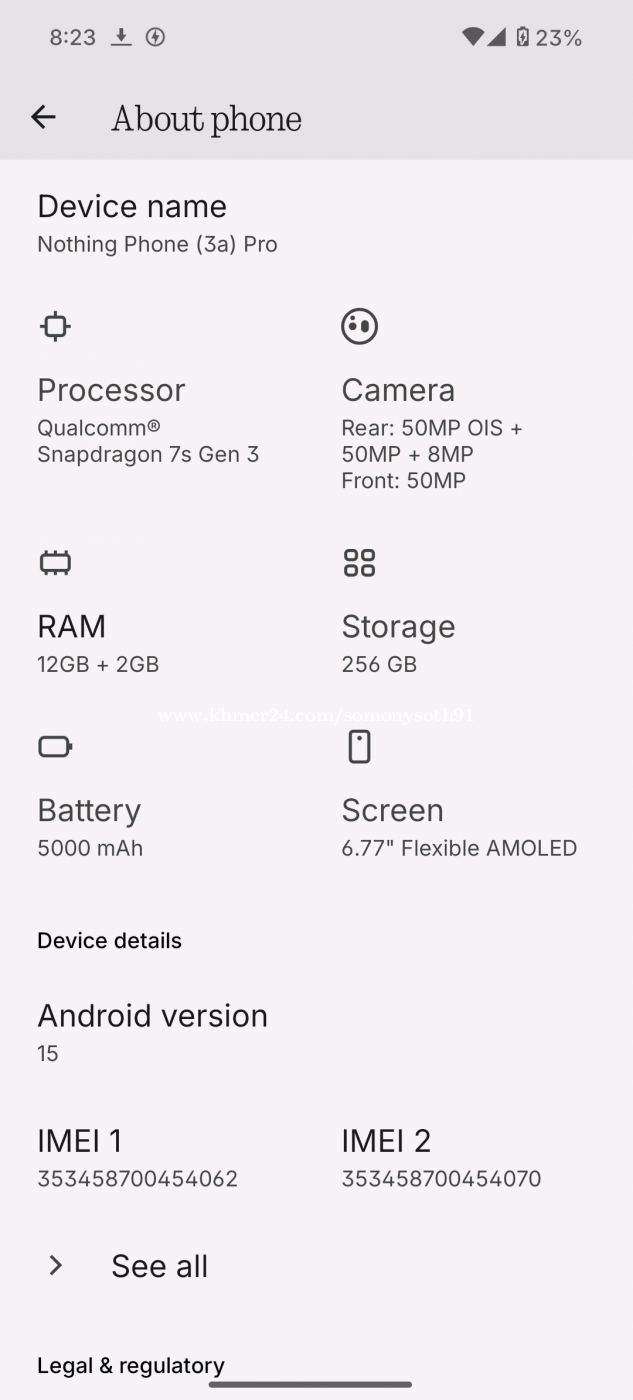Go back from About phone
Image resolution: width=633 pixels, height=1400 pixels.
click(x=43, y=117)
